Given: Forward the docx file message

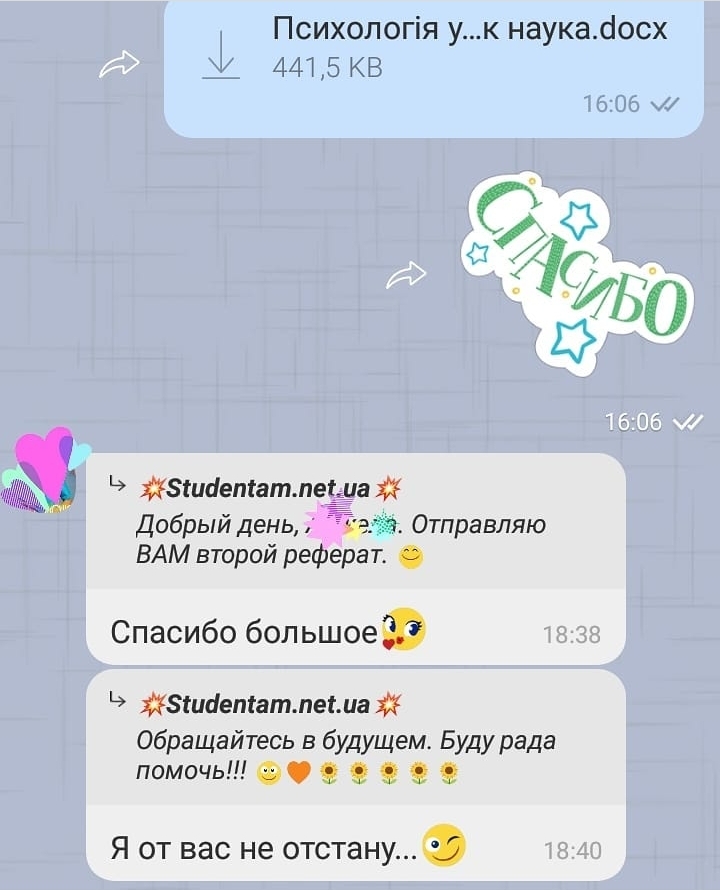Looking at the screenshot, I should 120,66.
